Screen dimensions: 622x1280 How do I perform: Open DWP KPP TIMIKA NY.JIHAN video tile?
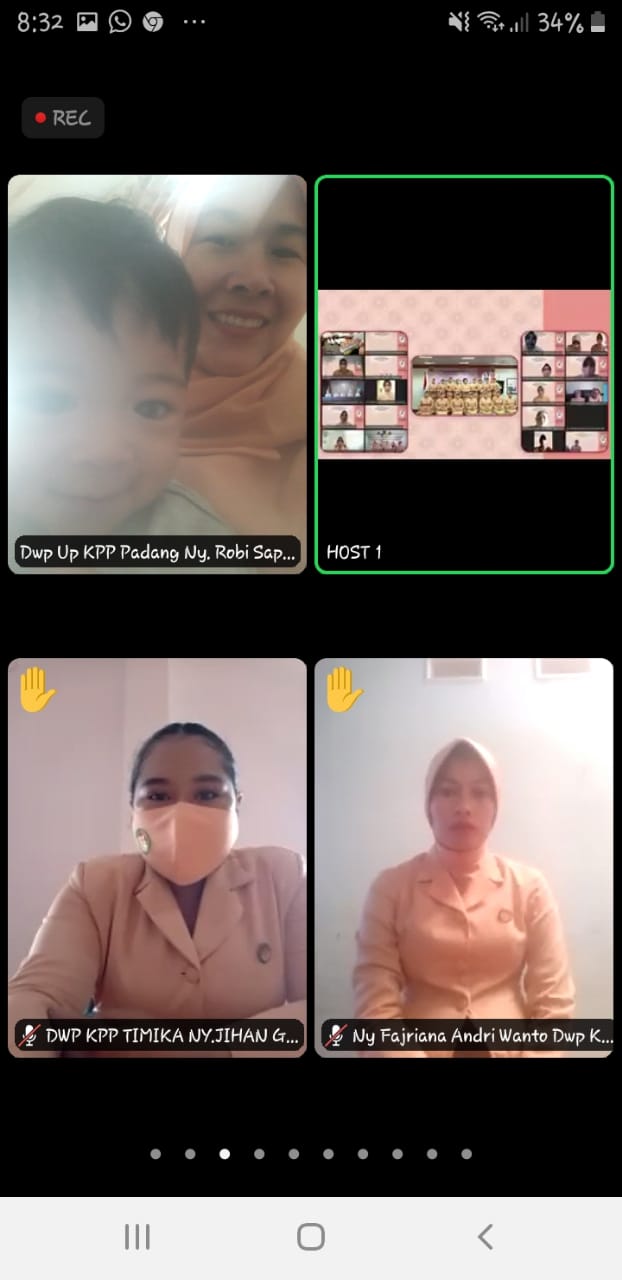coord(158,857)
